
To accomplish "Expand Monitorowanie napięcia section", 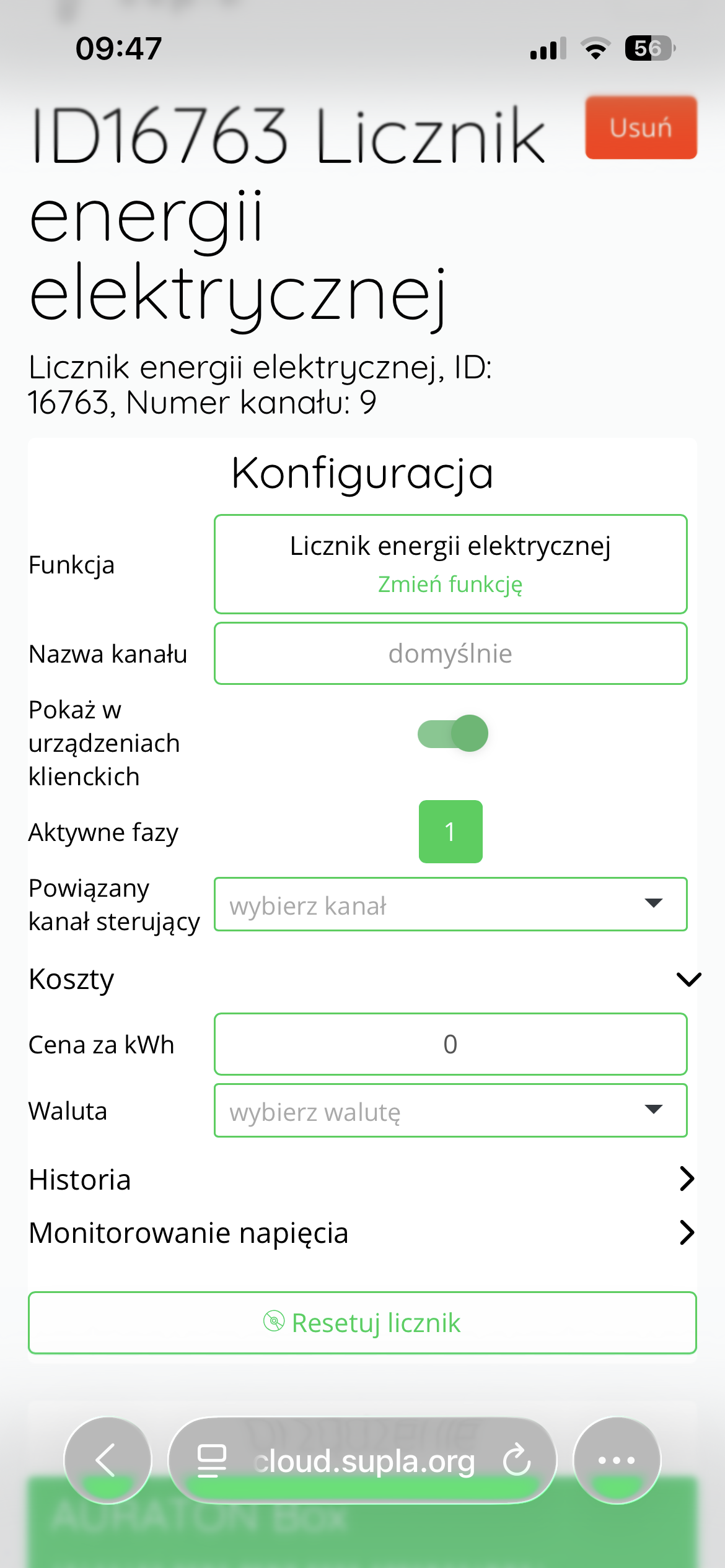I will (x=362, y=1232).
